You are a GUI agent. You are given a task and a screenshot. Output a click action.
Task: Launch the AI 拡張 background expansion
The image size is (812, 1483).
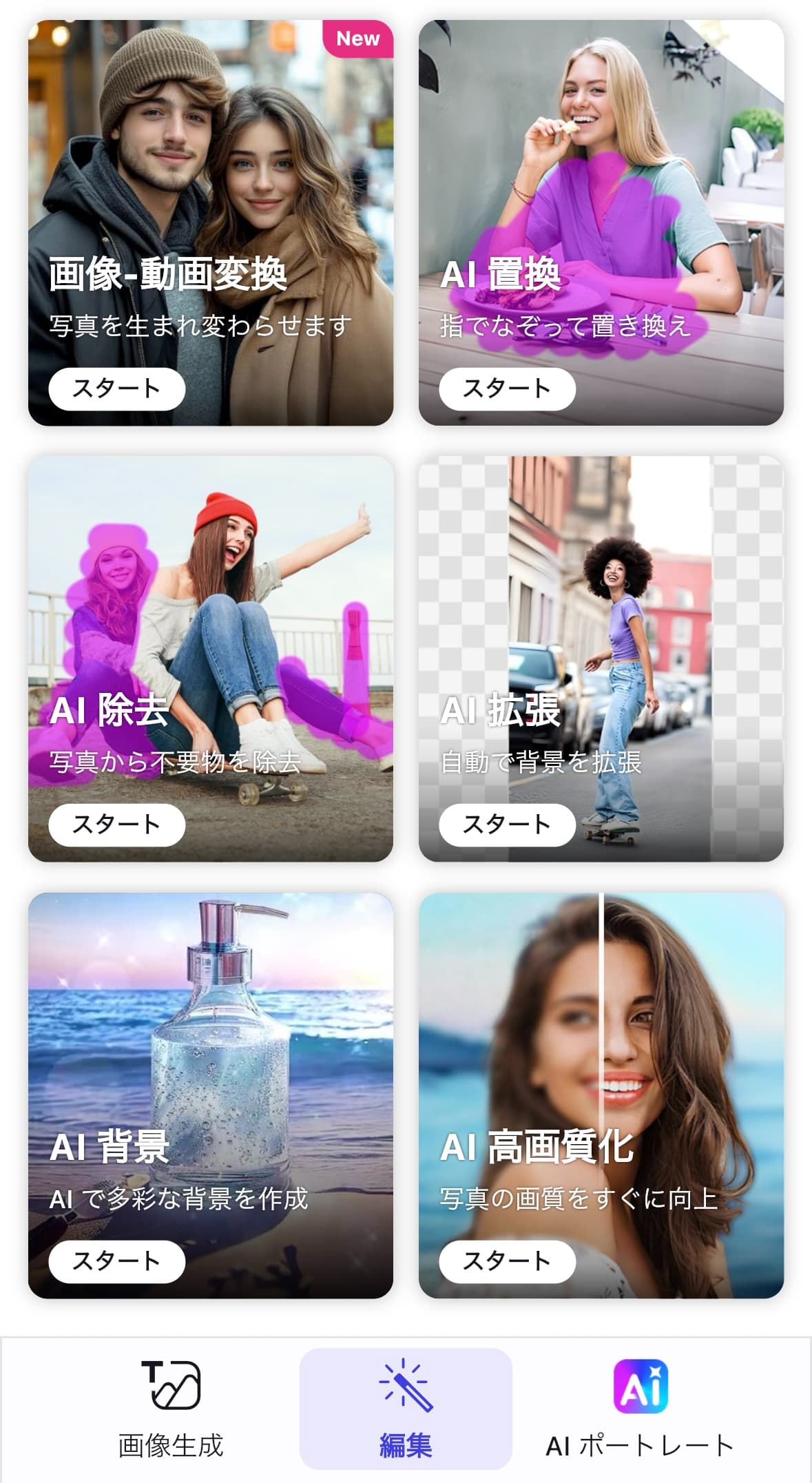pos(507,825)
